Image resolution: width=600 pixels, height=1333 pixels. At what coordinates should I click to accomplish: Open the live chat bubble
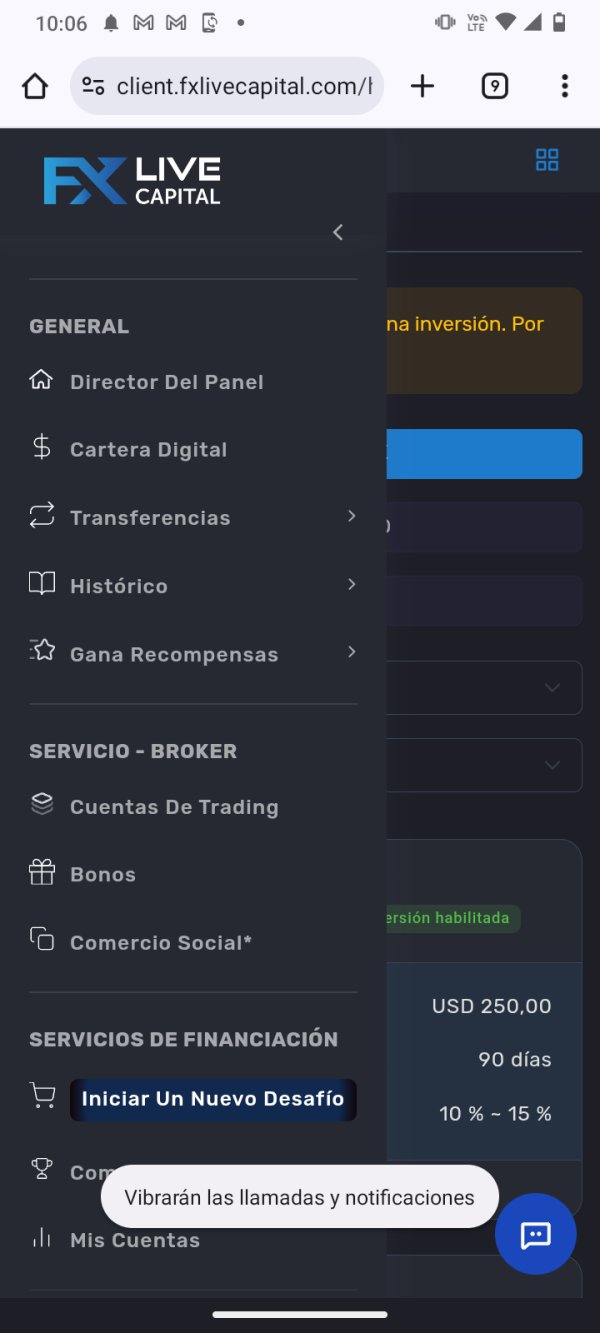pyautogui.click(x=536, y=1234)
